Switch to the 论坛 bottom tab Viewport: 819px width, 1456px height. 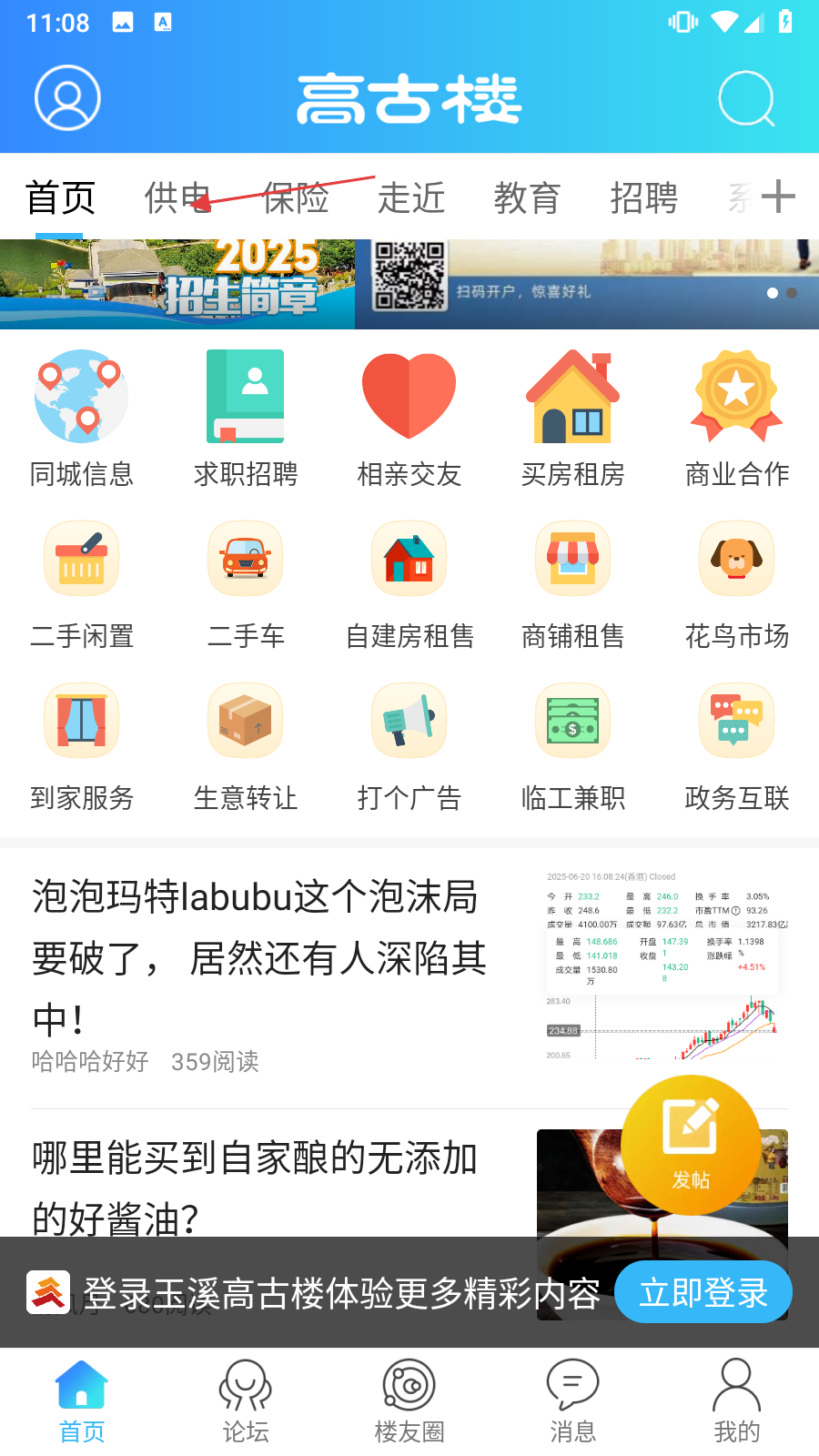(x=246, y=1401)
